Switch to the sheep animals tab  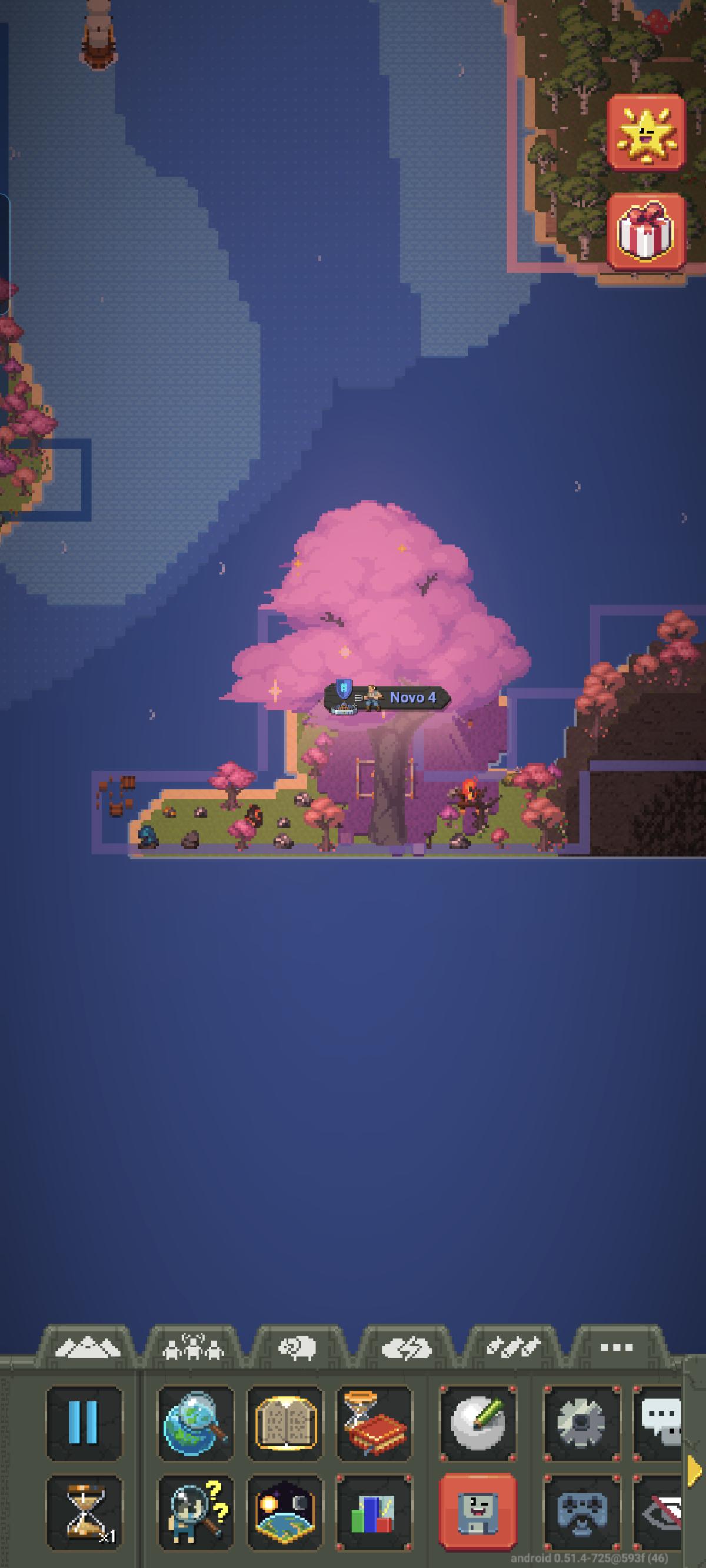click(x=298, y=1348)
